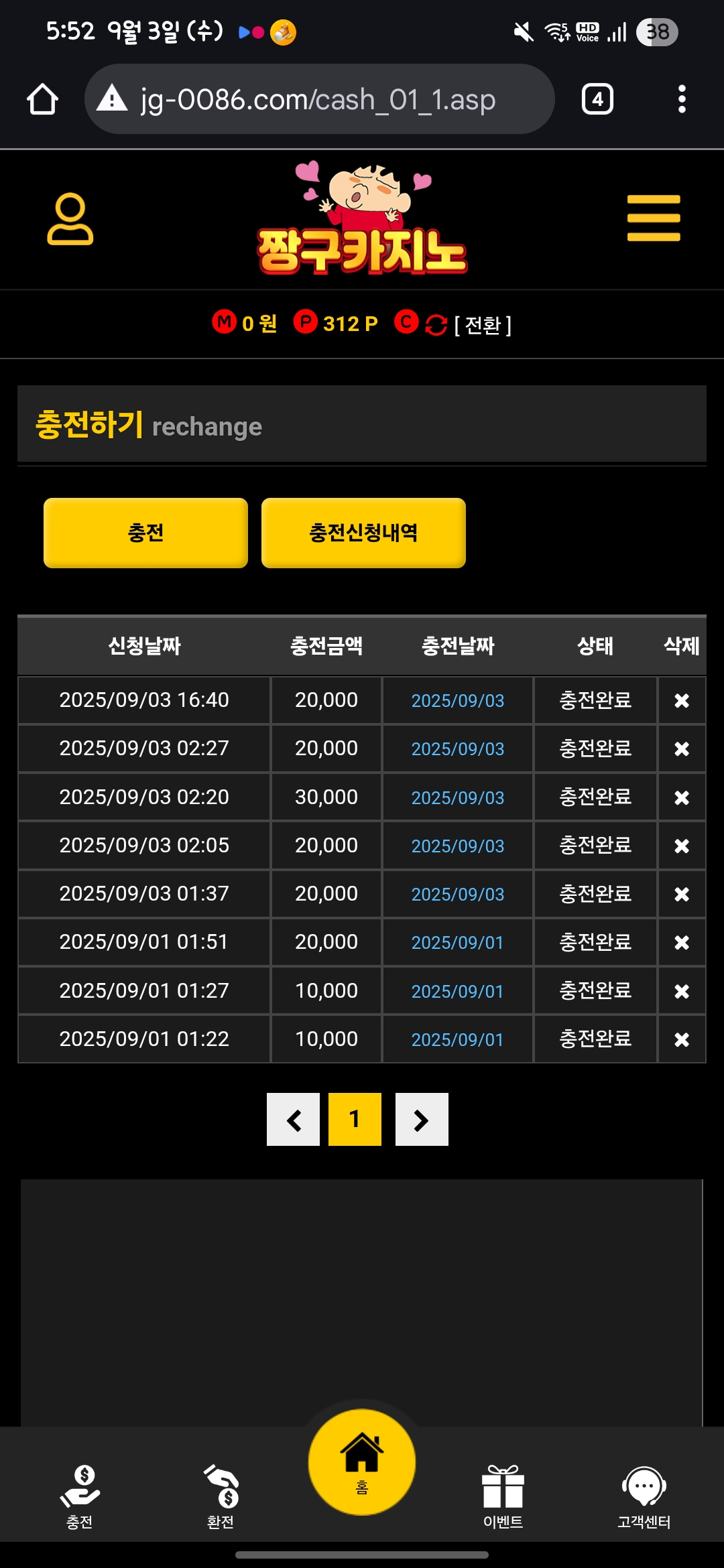This screenshot has height=1568, width=724.
Task: Delete the 2025/09/03 16:40 record
Action: point(681,700)
